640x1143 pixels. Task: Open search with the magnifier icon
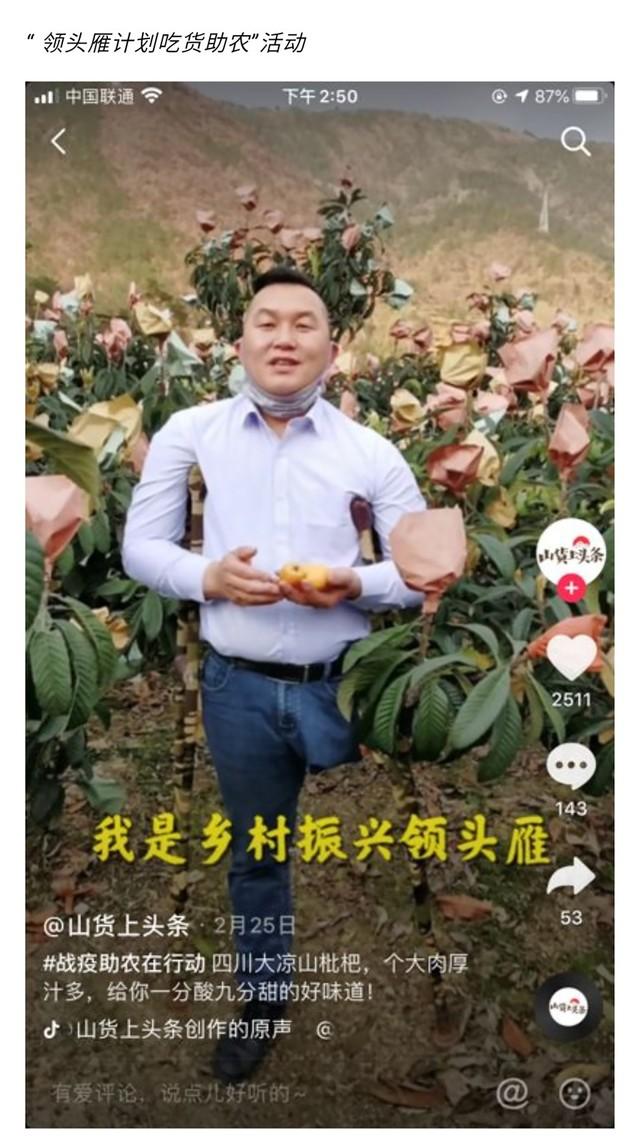coord(575,142)
